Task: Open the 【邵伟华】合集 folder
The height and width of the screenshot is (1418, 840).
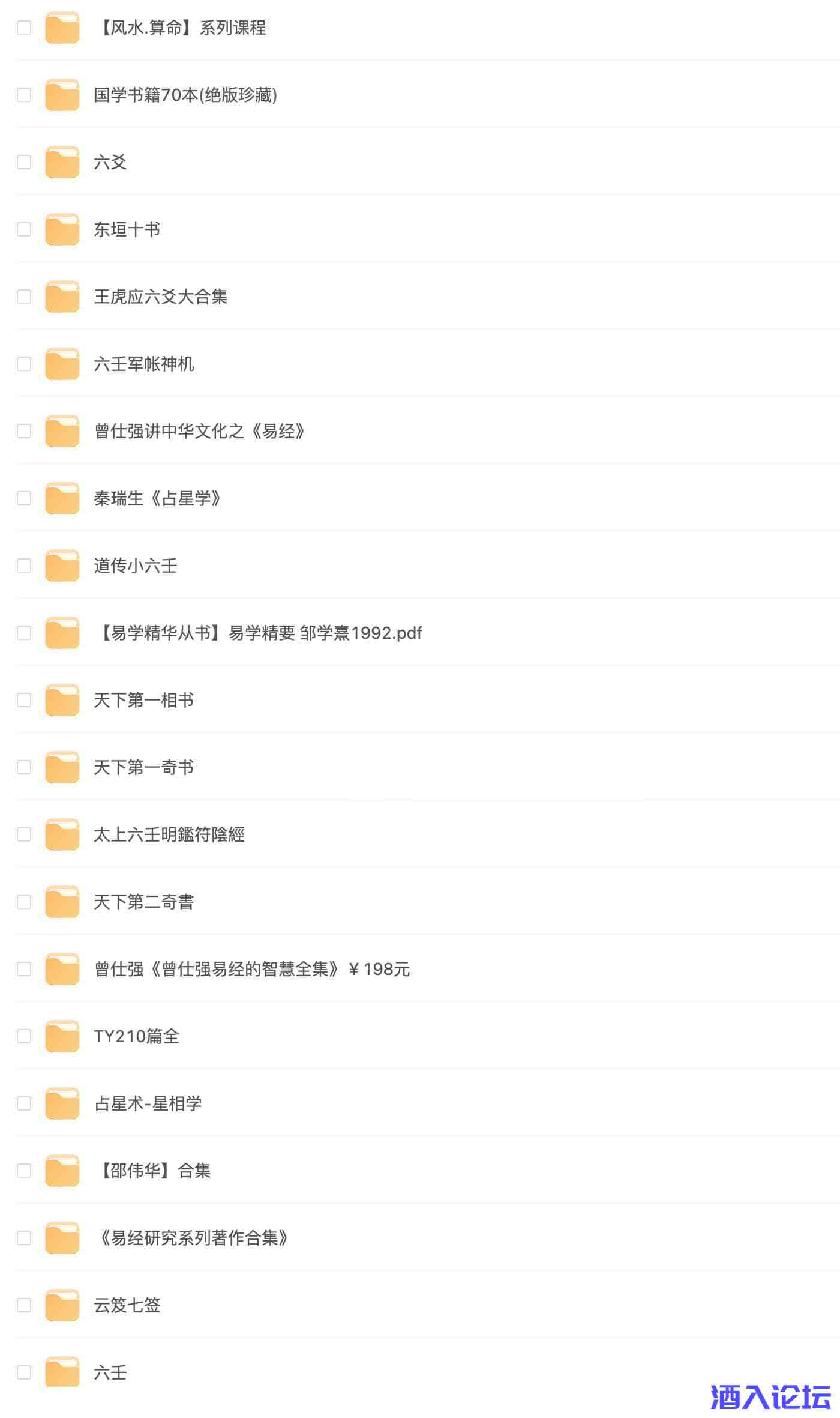Action: tap(152, 1171)
